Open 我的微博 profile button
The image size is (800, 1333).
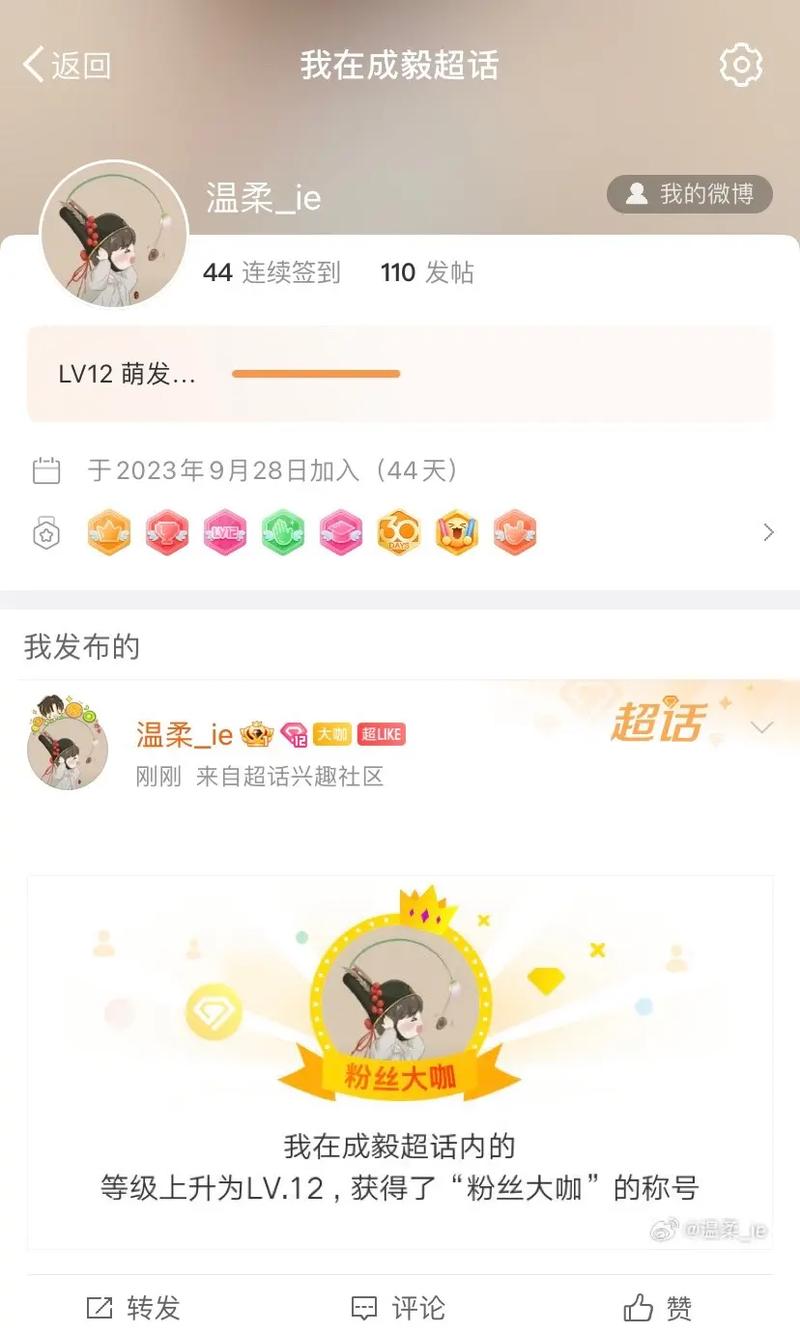tap(690, 194)
